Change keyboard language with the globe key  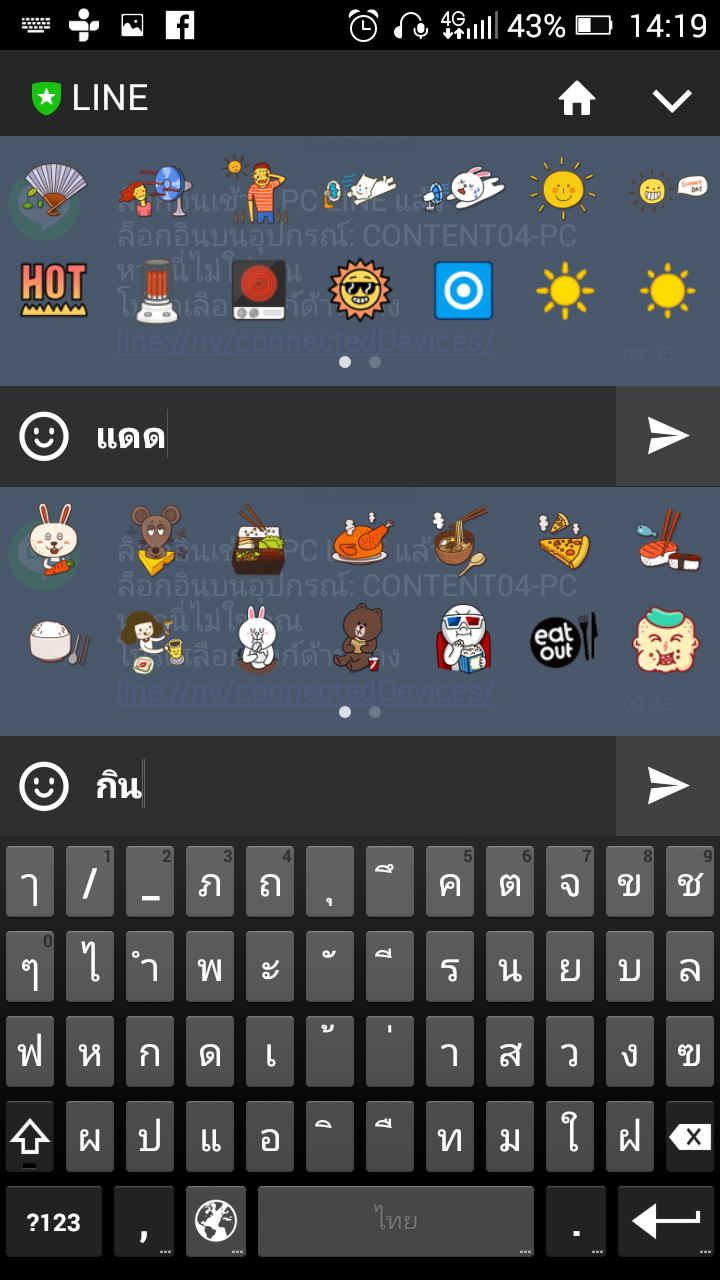(216, 1222)
